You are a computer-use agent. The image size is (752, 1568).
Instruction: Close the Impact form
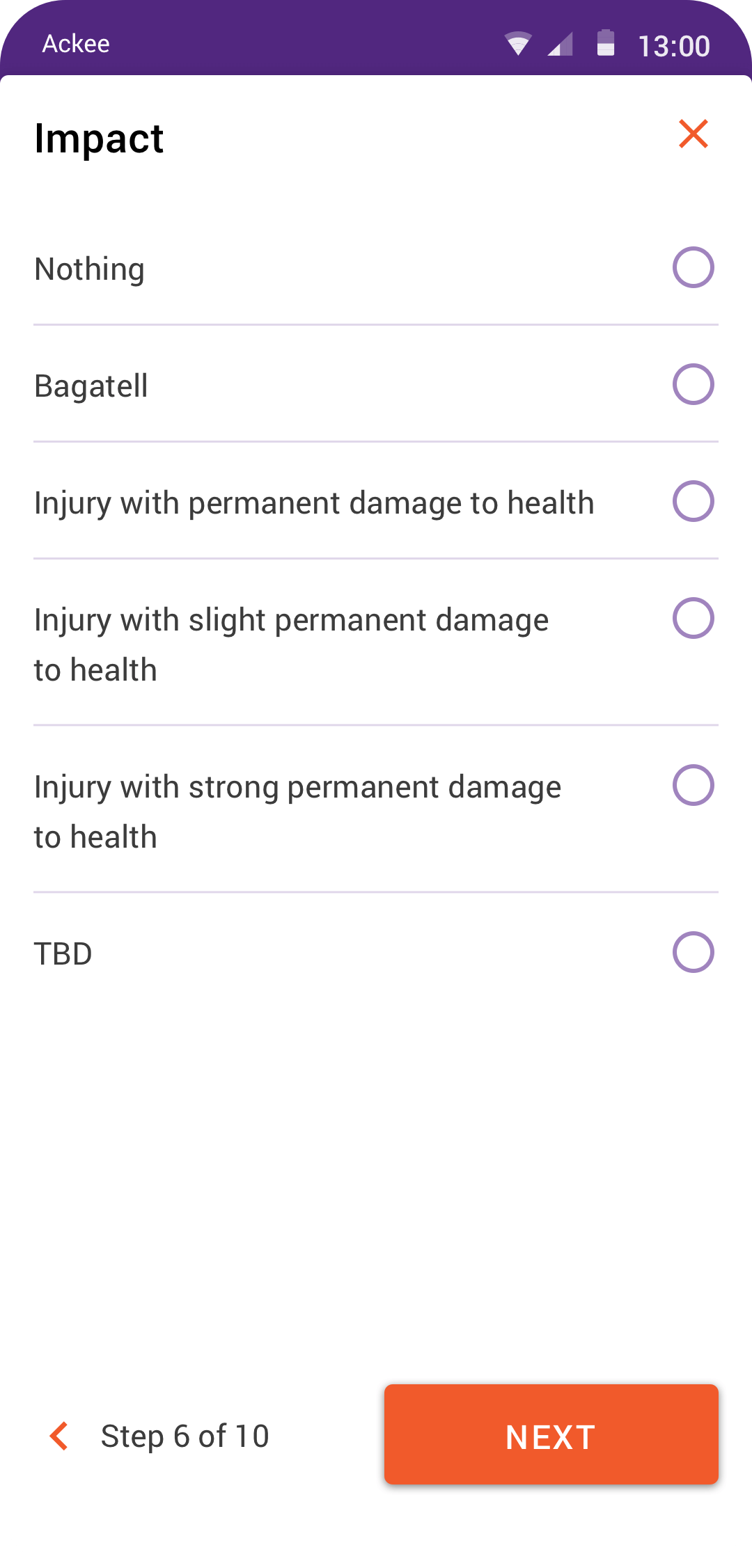point(694,134)
